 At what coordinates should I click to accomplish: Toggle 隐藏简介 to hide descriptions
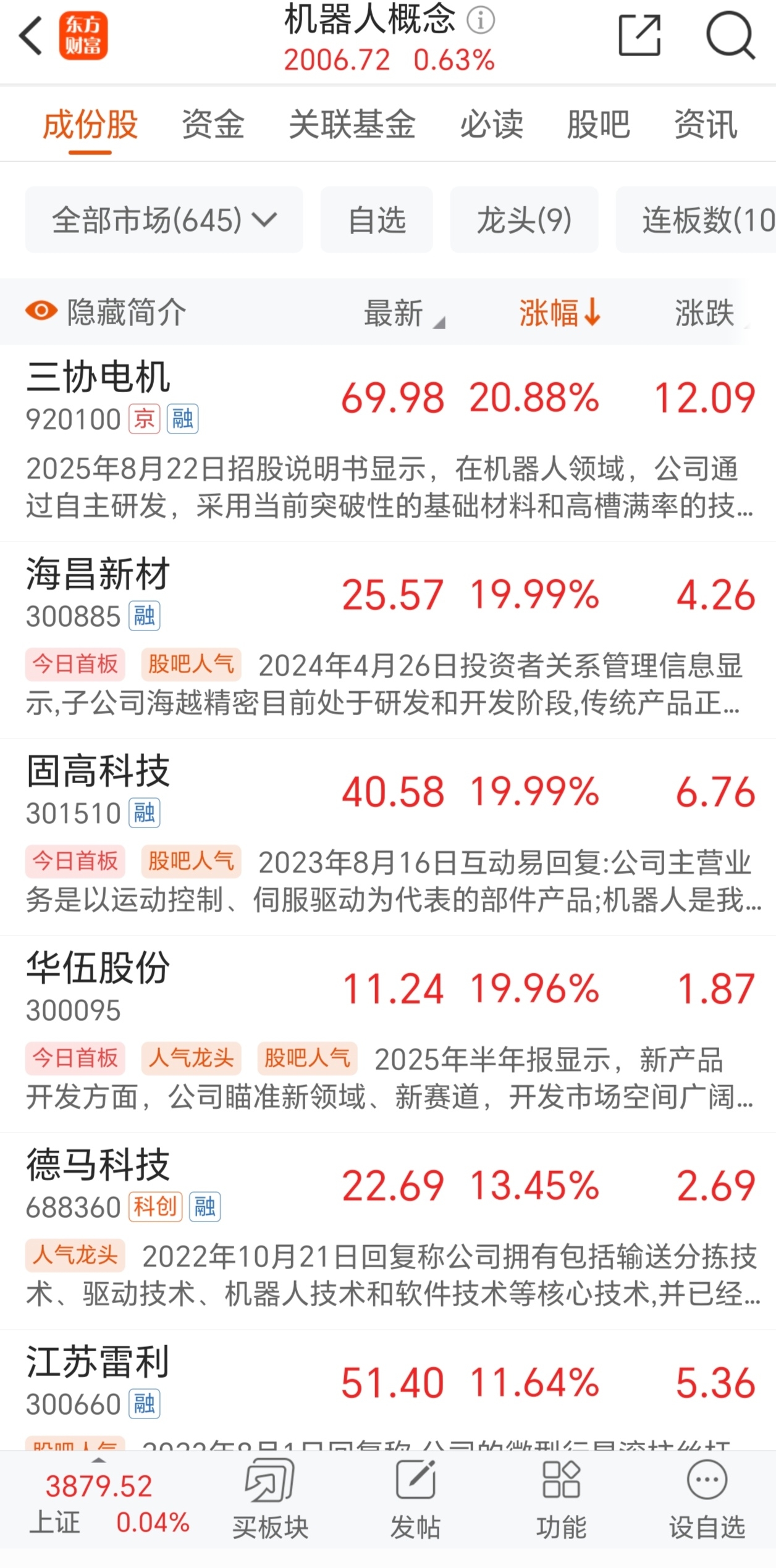coord(106,312)
